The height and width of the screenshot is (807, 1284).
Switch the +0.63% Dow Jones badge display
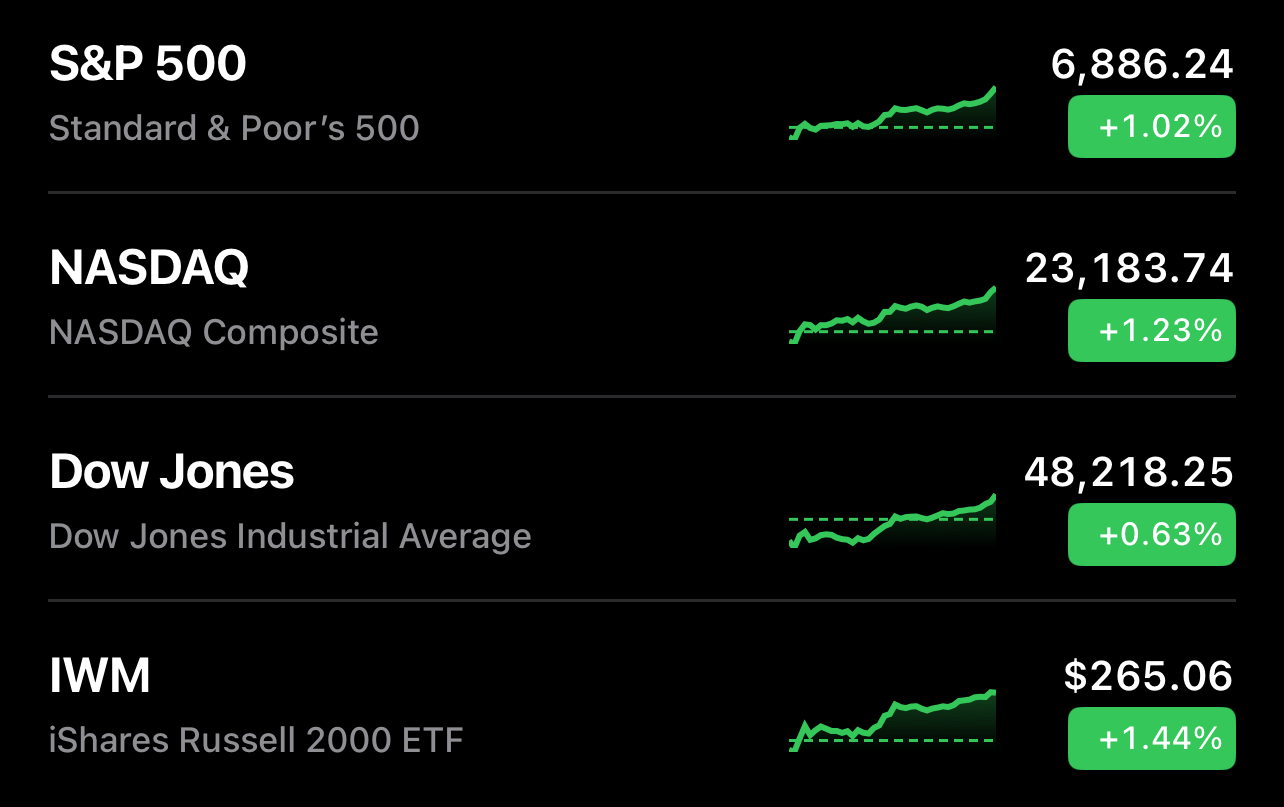point(1151,534)
